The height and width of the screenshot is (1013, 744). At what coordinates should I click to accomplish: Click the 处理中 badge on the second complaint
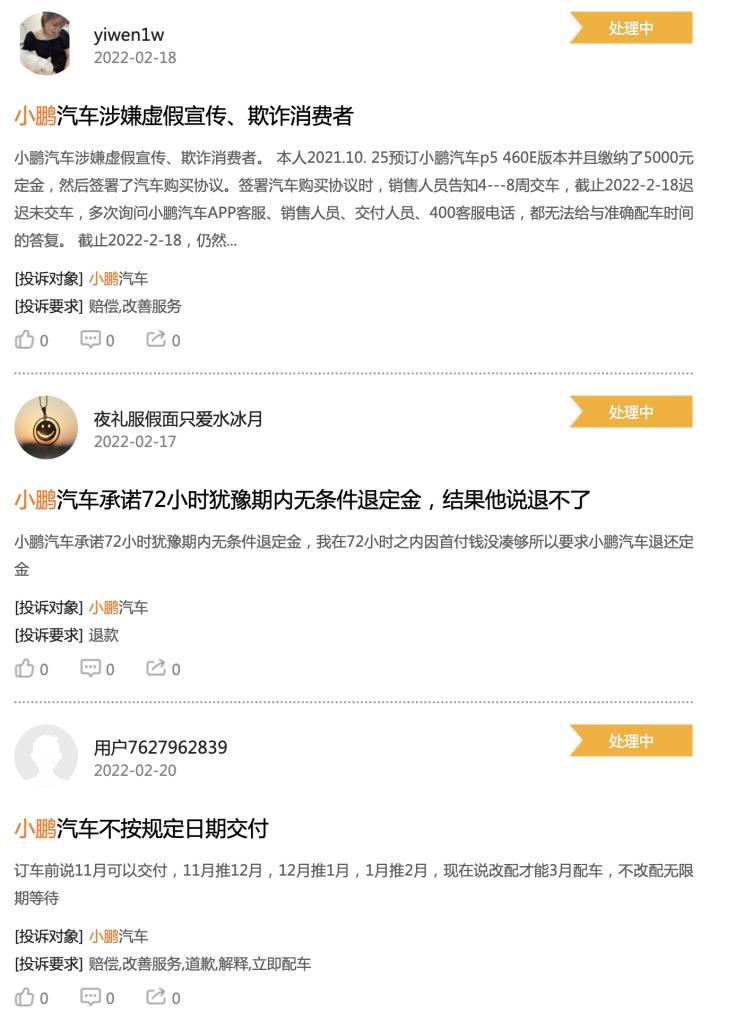631,411
